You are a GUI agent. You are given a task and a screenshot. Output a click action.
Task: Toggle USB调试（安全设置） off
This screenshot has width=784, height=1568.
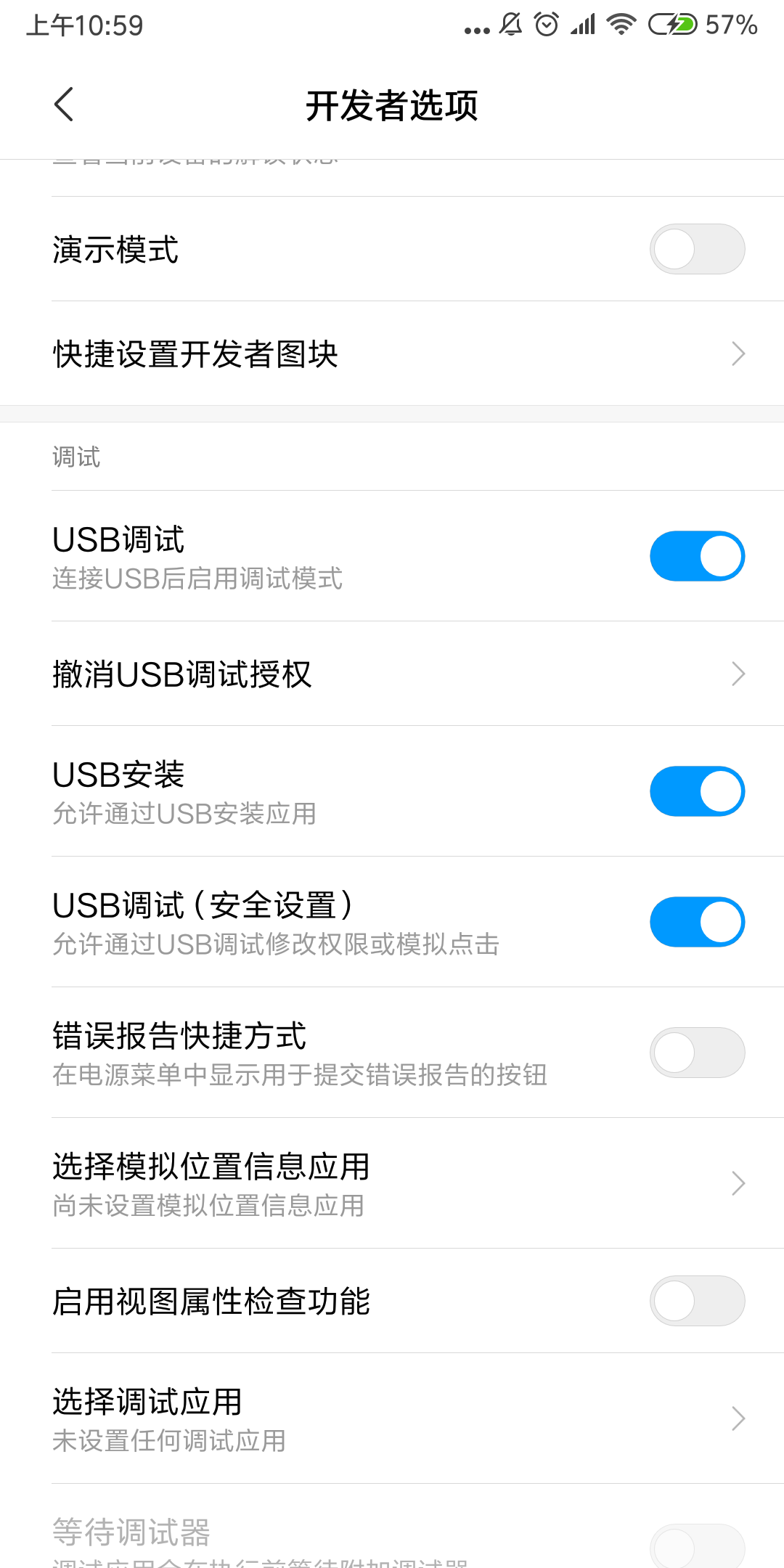tap(697, 922)
